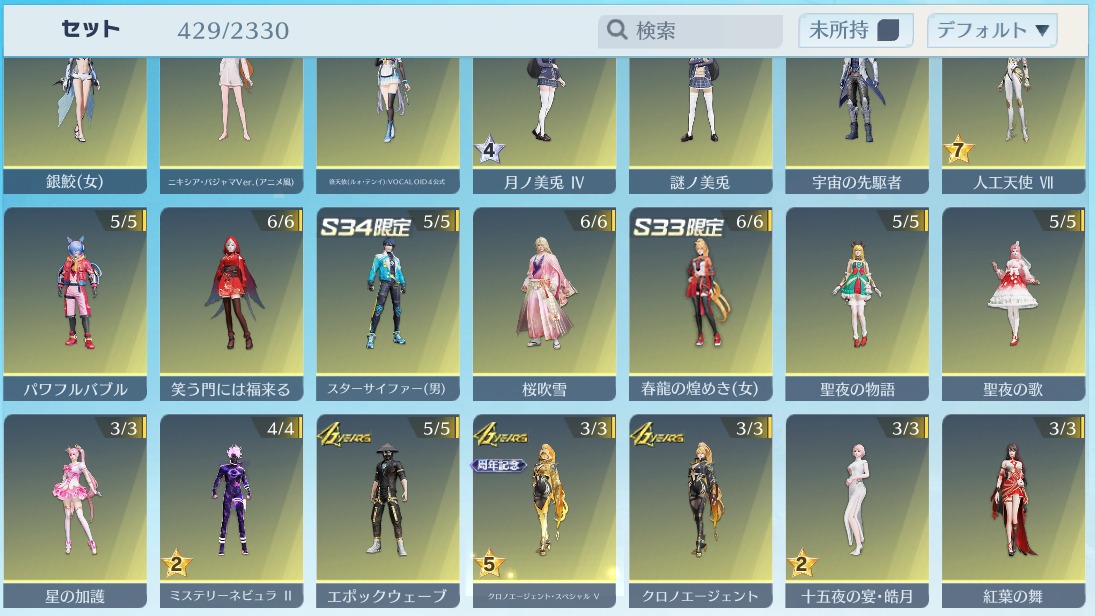Open the 聖夜の物語 outfit
The height and width of the screenshot is (616, 1095).
point(857,304)
